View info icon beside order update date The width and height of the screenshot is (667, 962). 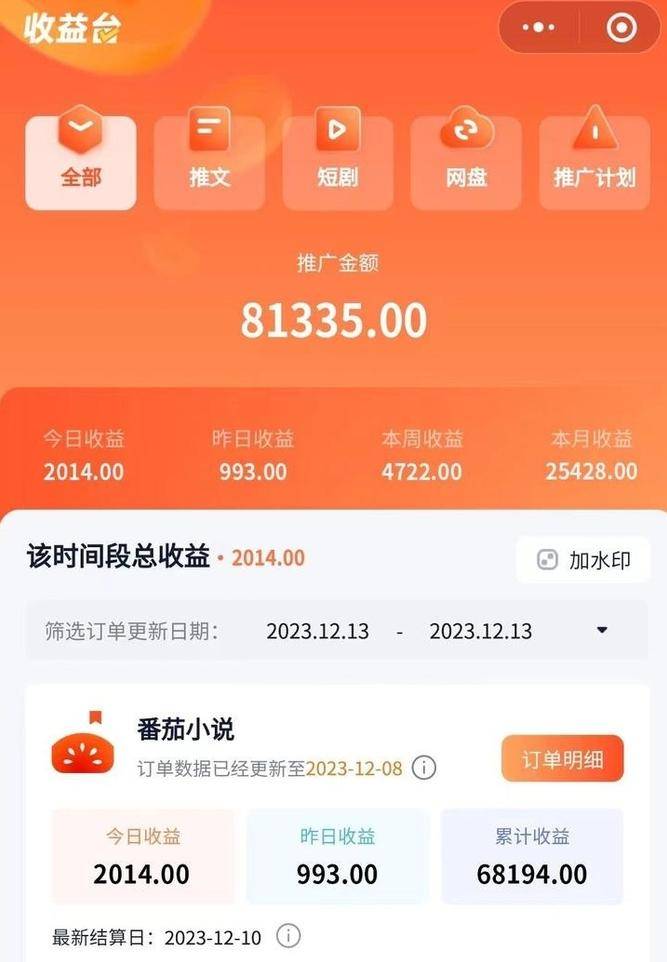click(424, 768)
